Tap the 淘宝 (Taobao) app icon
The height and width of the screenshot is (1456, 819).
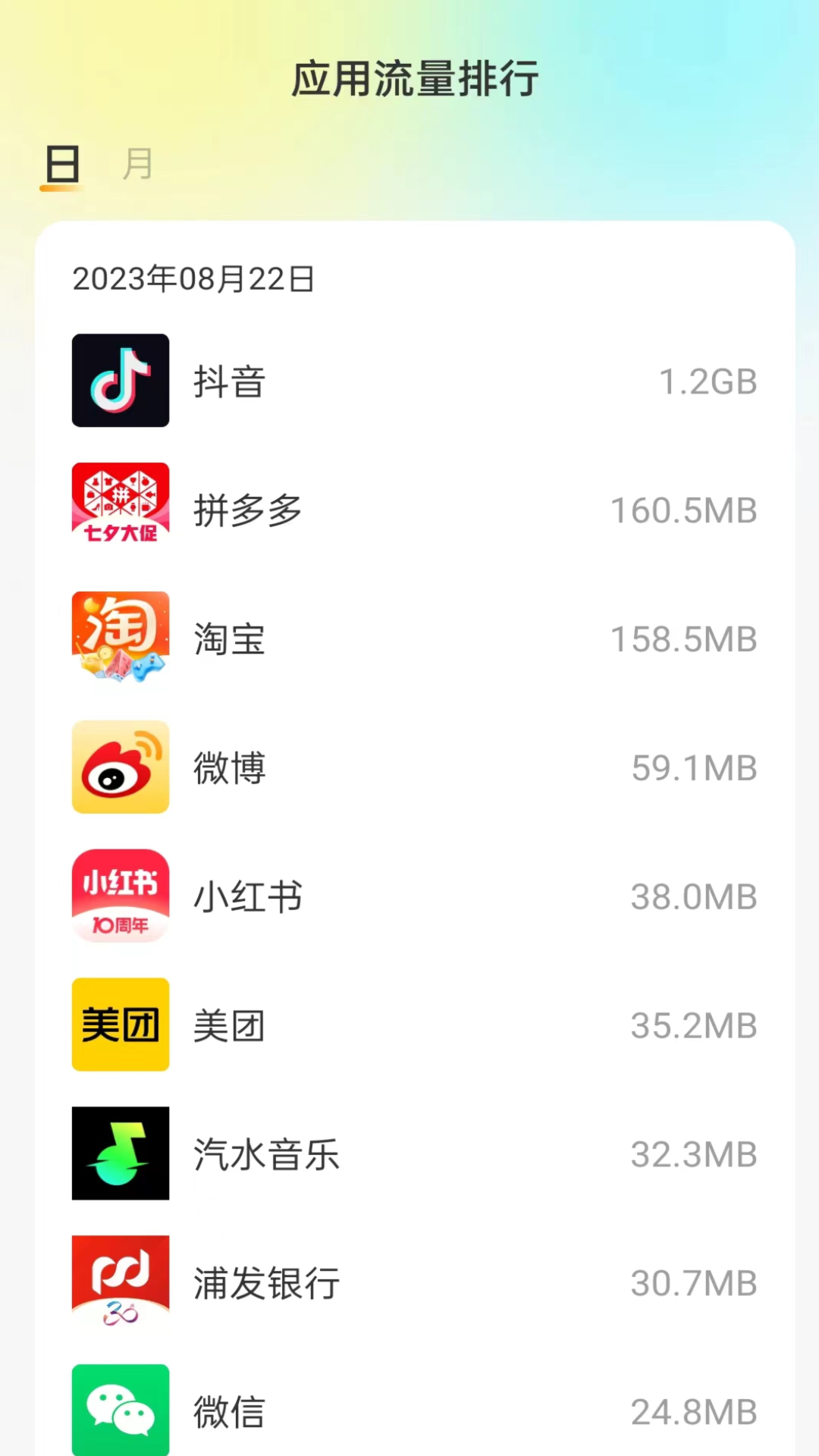[x=120, y=638]
